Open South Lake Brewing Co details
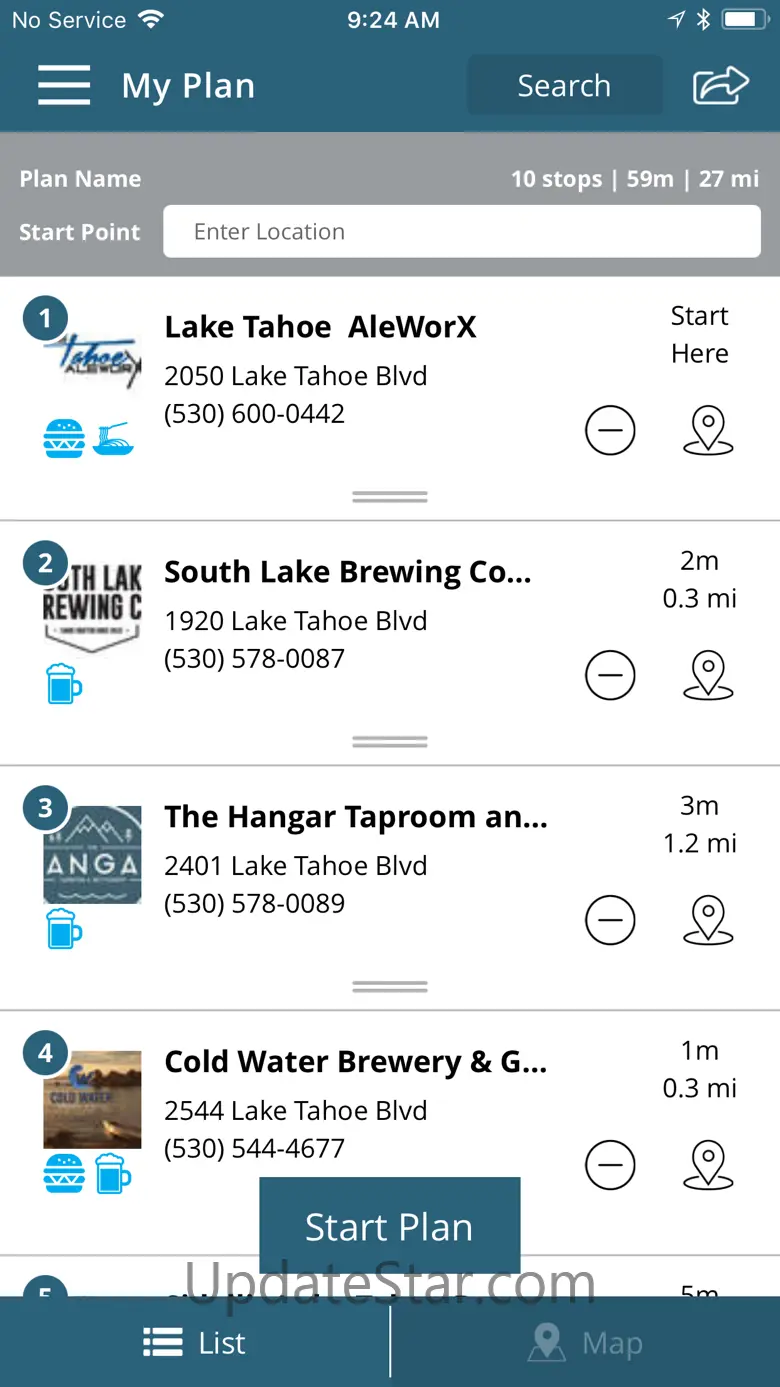Viewport: 780px width, 1387px height. tap(347, 573)
